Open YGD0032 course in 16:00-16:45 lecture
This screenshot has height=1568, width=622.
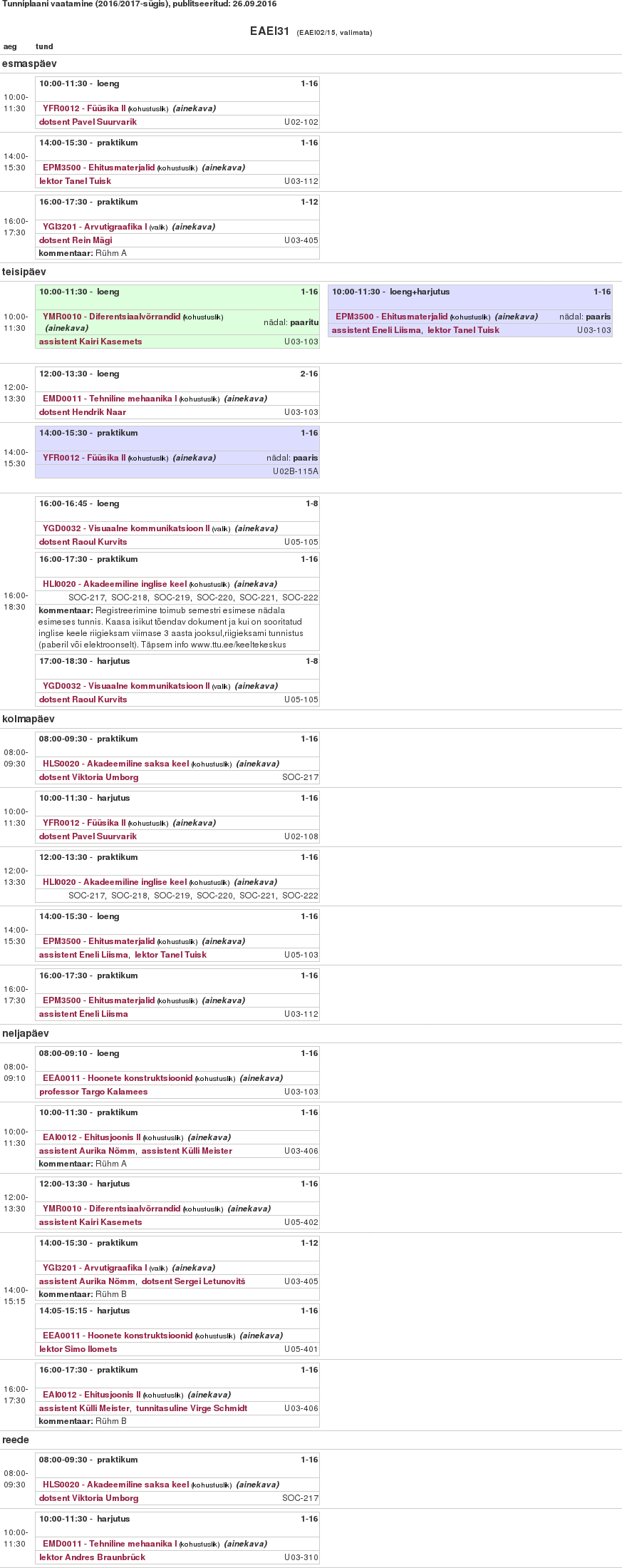(x=126, y=528)
